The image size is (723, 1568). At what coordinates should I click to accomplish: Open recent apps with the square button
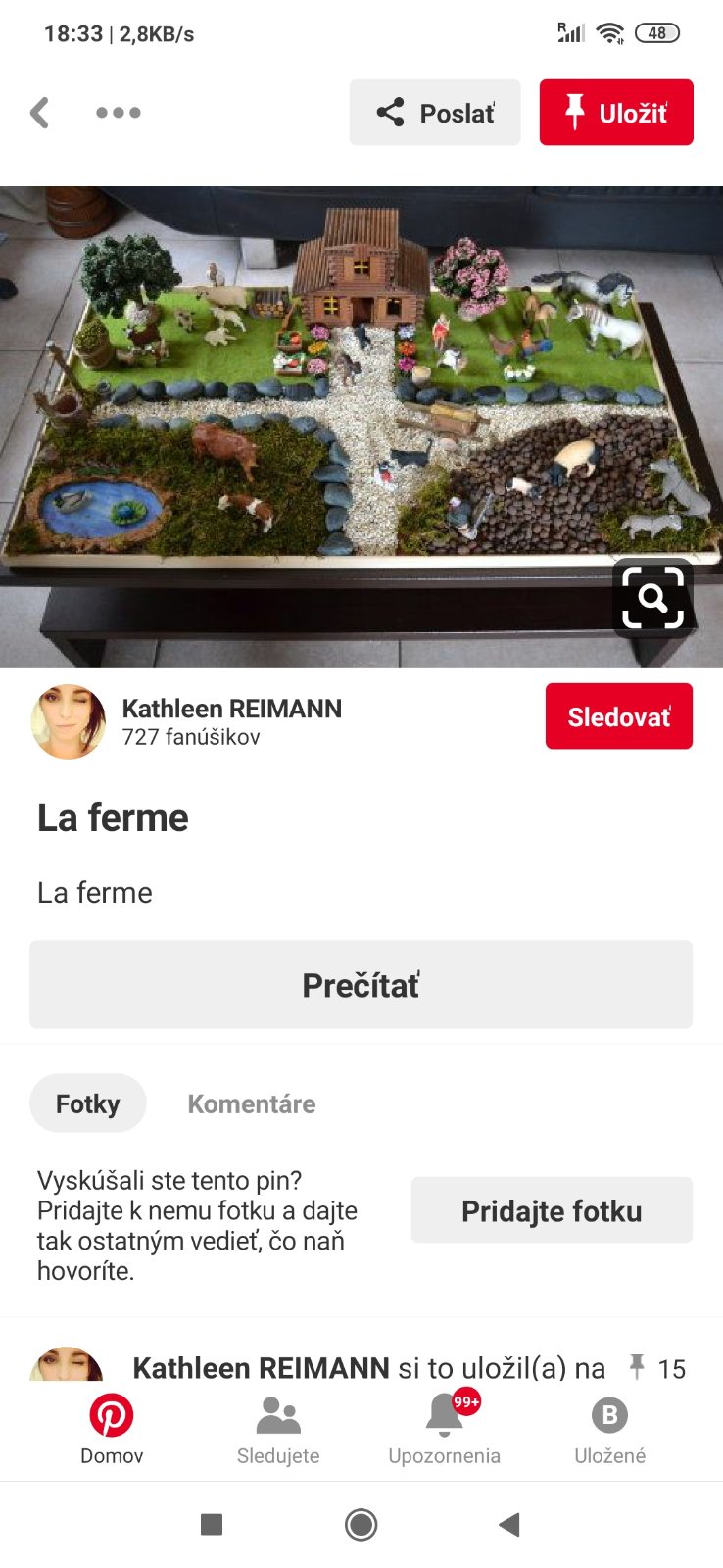click(212, 1524)
